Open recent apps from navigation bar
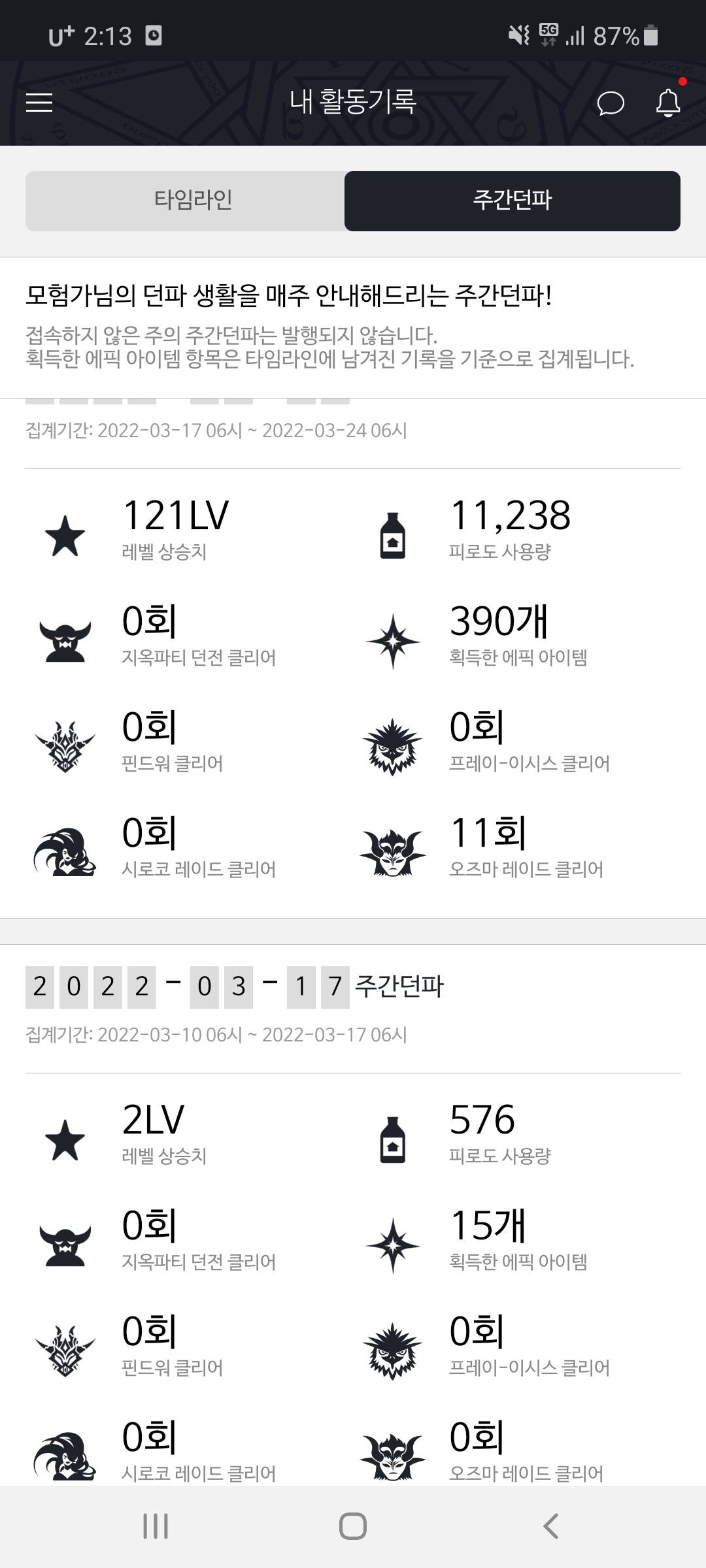Screen dimensions: 706x1568 (156, 1527)
